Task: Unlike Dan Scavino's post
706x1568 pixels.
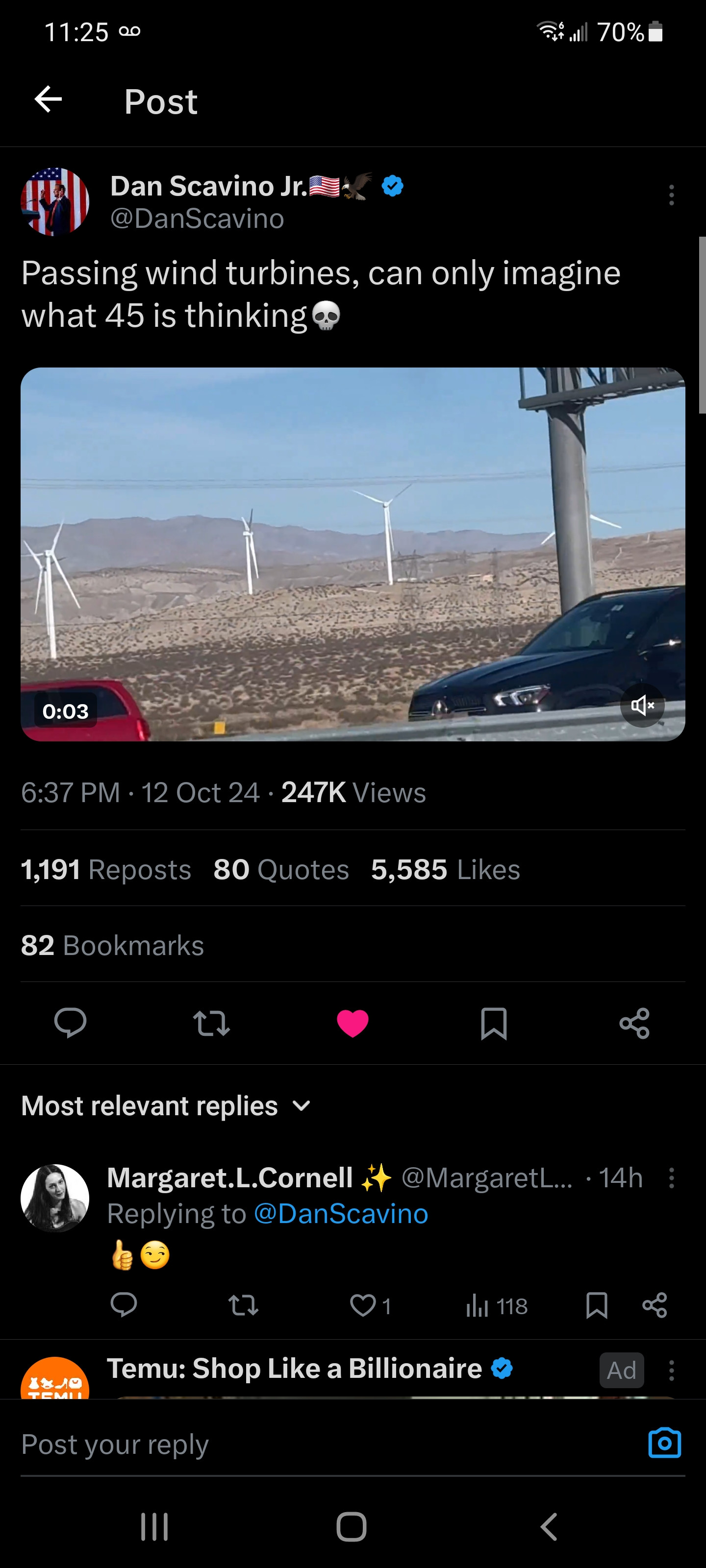Action: (353, 1023)
